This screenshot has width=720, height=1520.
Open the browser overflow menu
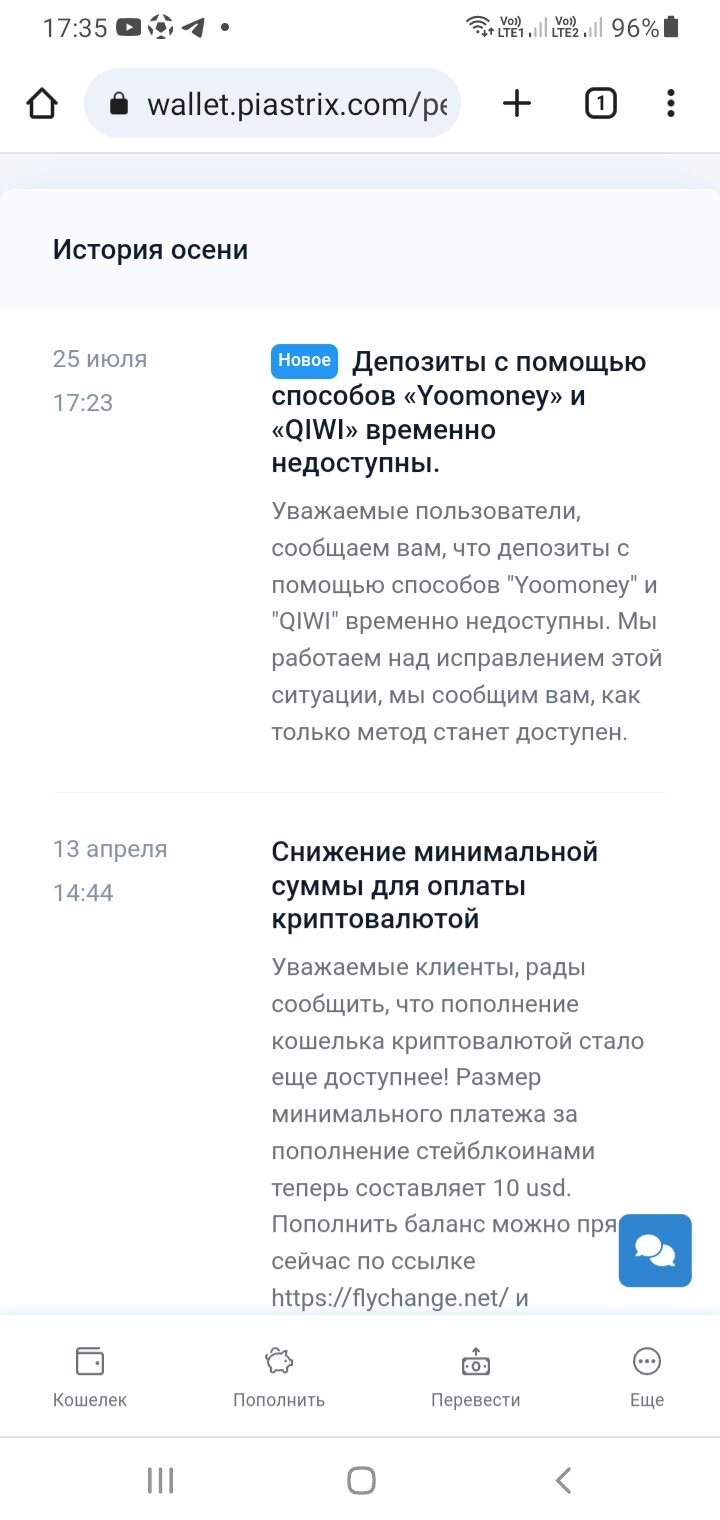point(670,104)
